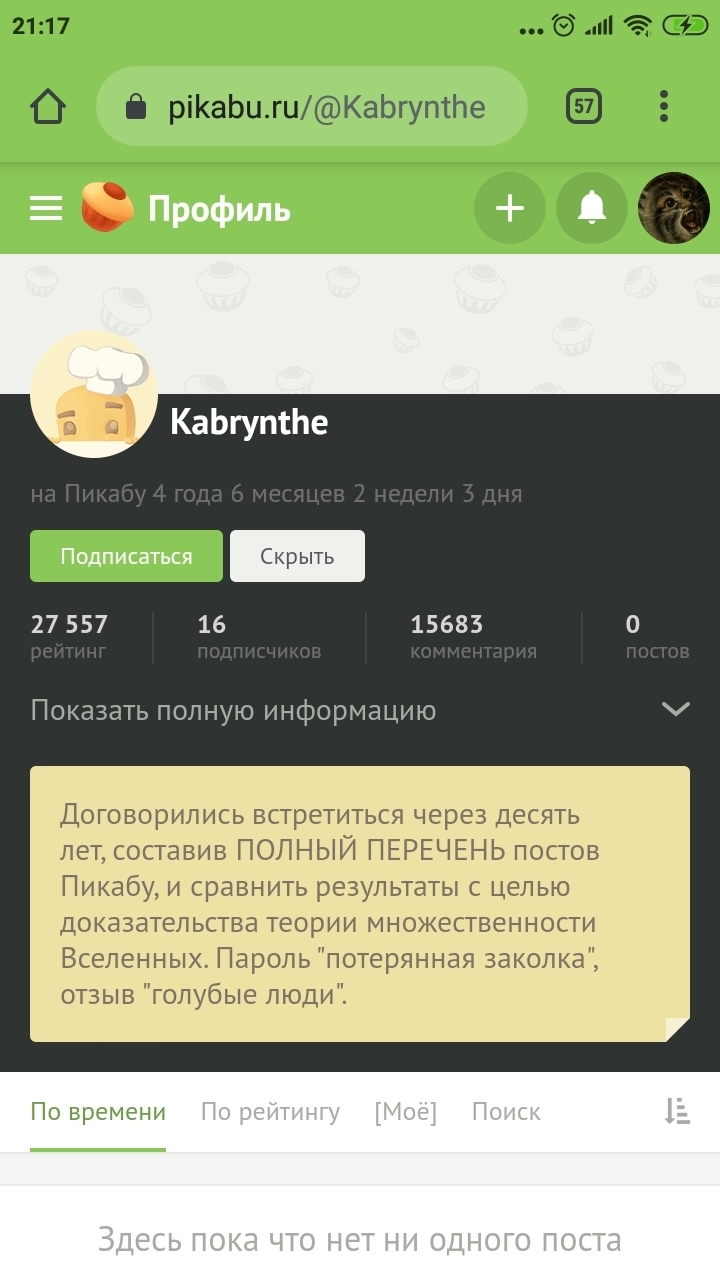Hide this user with Скрыть
Screen dimensions: 720x1280
[x=297, y=556]
